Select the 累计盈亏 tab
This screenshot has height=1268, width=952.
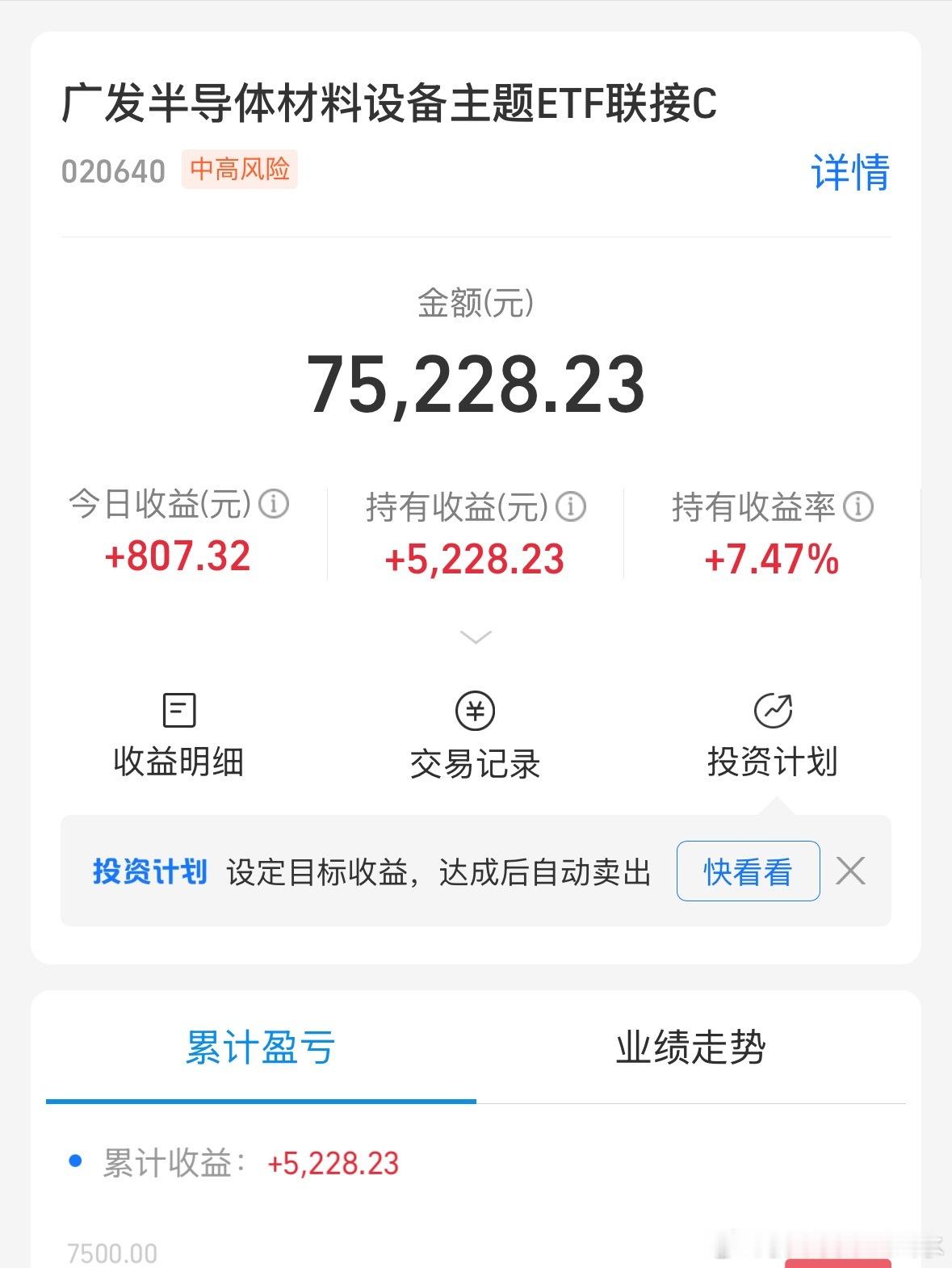[259, 1047]
